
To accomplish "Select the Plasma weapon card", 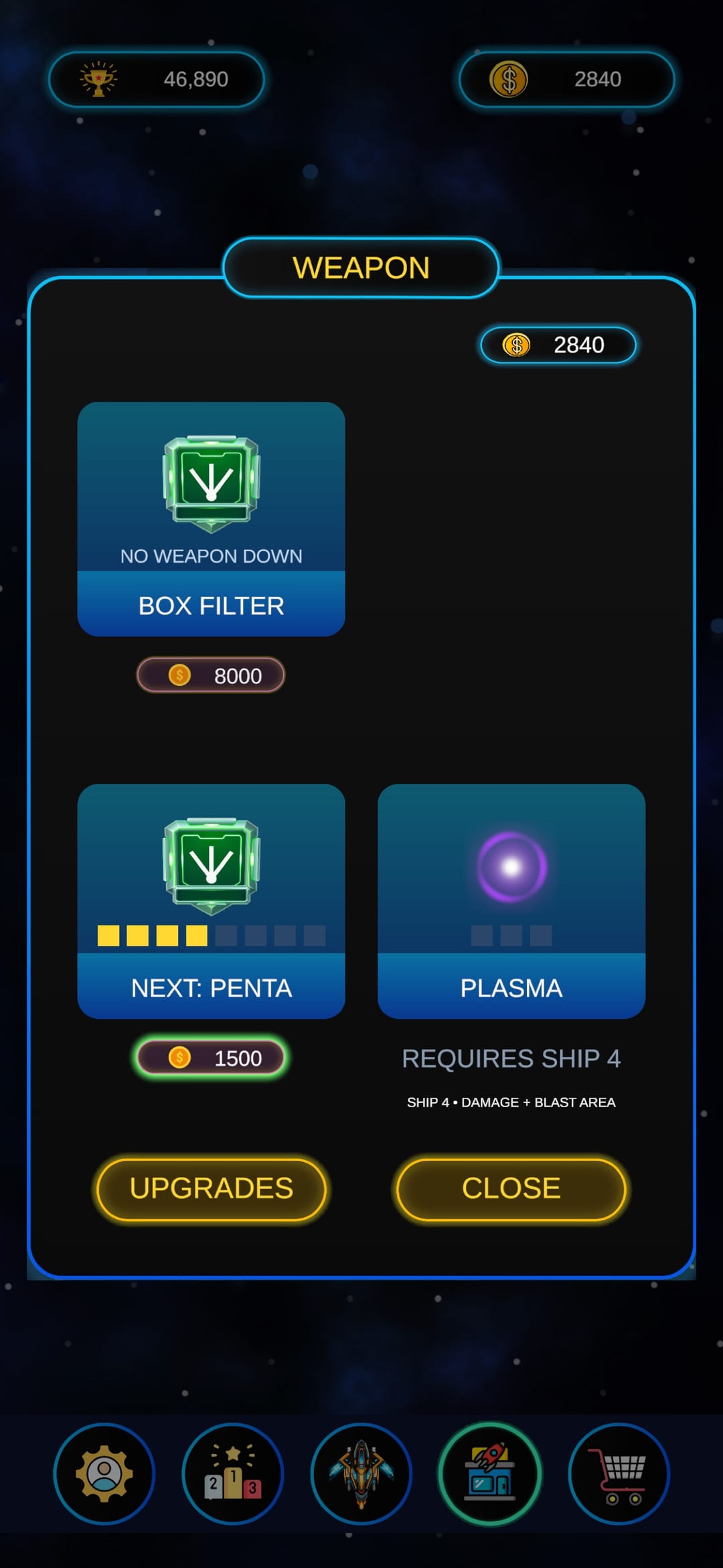I will 511,901.
